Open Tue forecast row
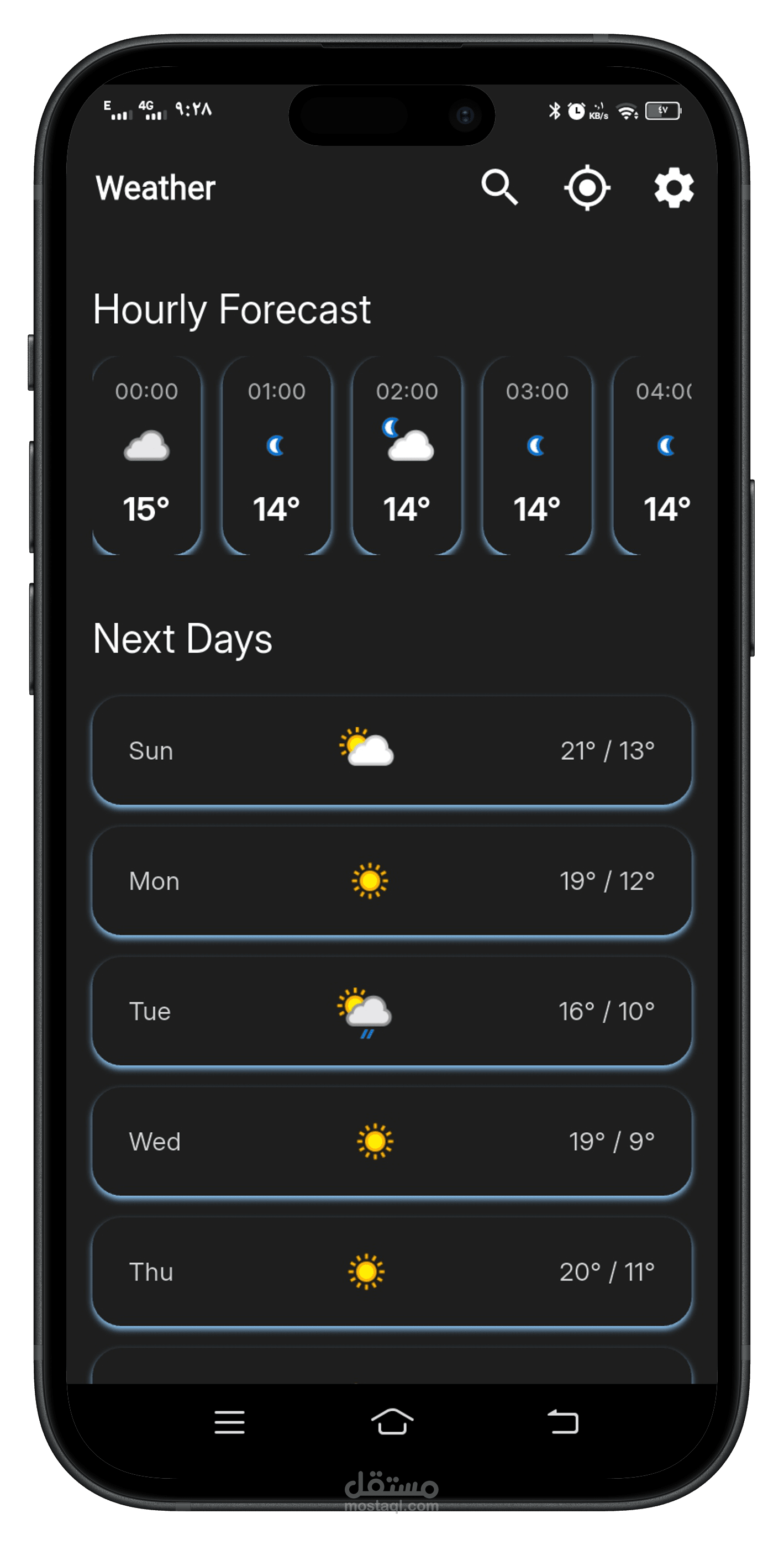This screenshot has height=1545, width=784. pyautogui.click(x=392, y=1011)
